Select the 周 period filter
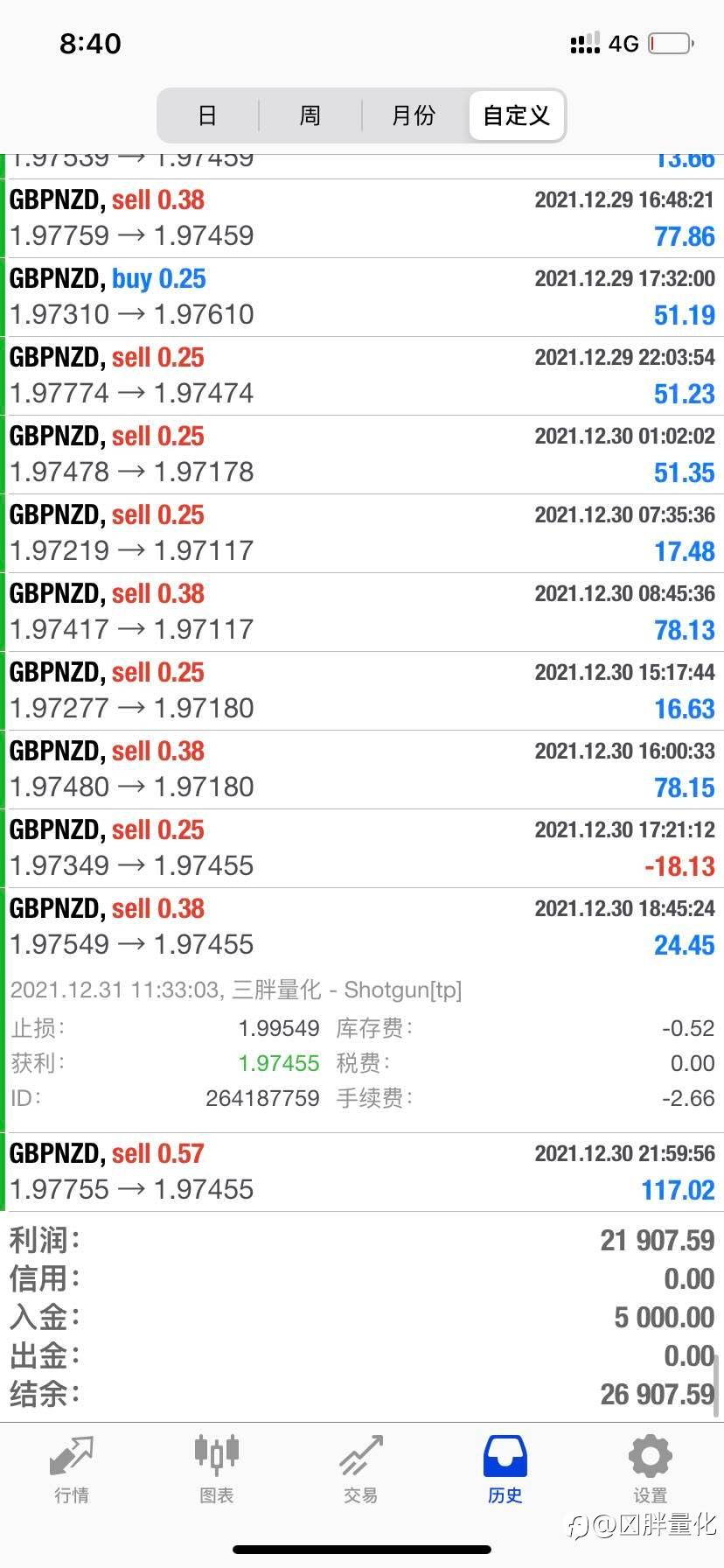The image size is (724, 1568). [x=310, y=115]
